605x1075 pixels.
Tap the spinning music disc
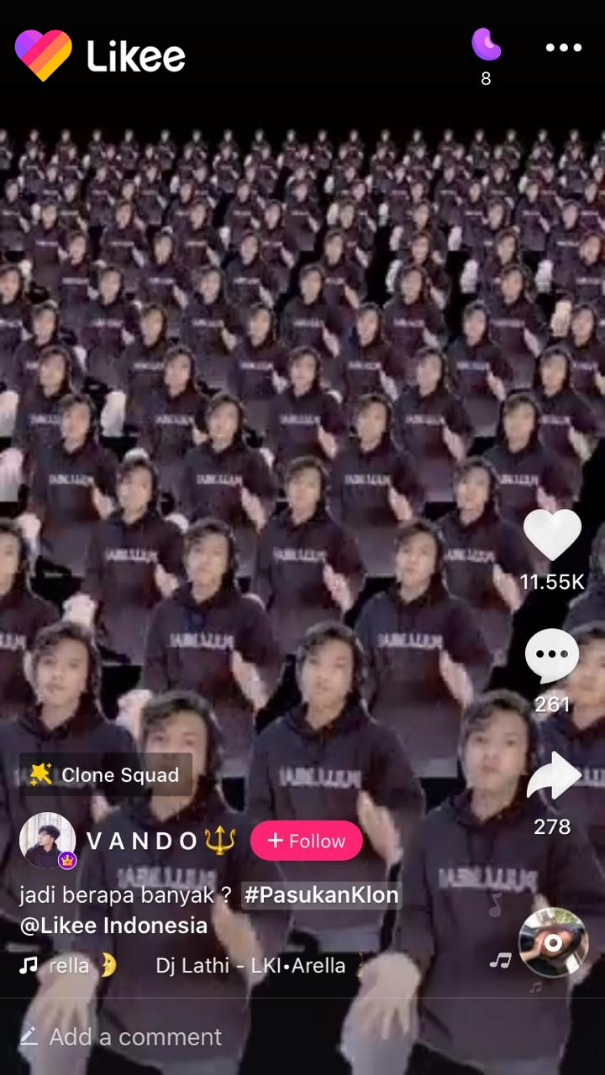(x=553, y=943)
